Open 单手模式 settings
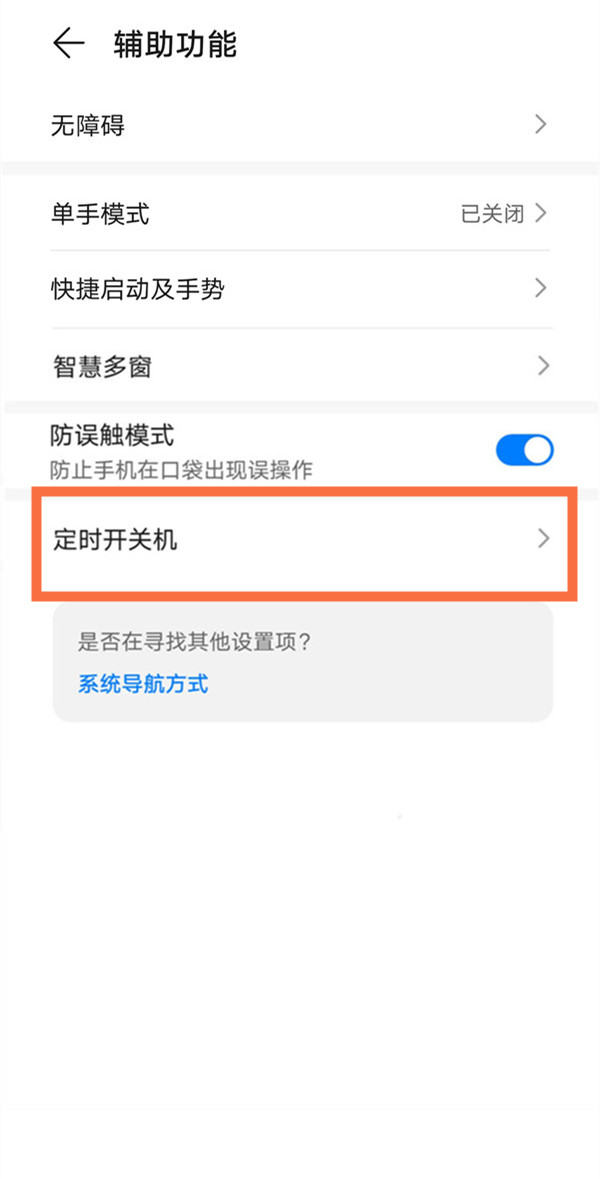 pyautogui.click(x=300, y=213)
